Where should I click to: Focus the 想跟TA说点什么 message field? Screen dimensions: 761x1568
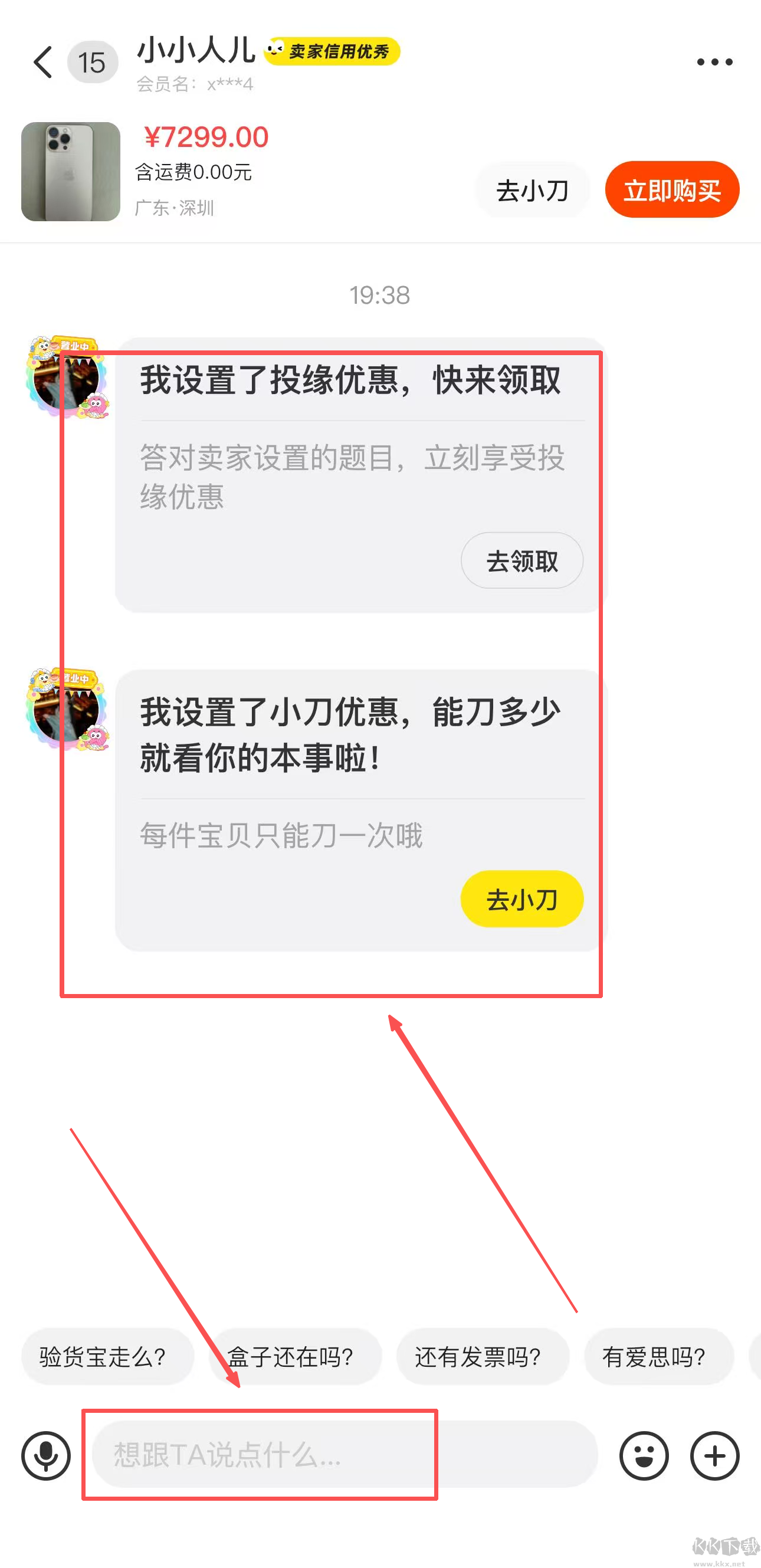tap(344, 1455)
